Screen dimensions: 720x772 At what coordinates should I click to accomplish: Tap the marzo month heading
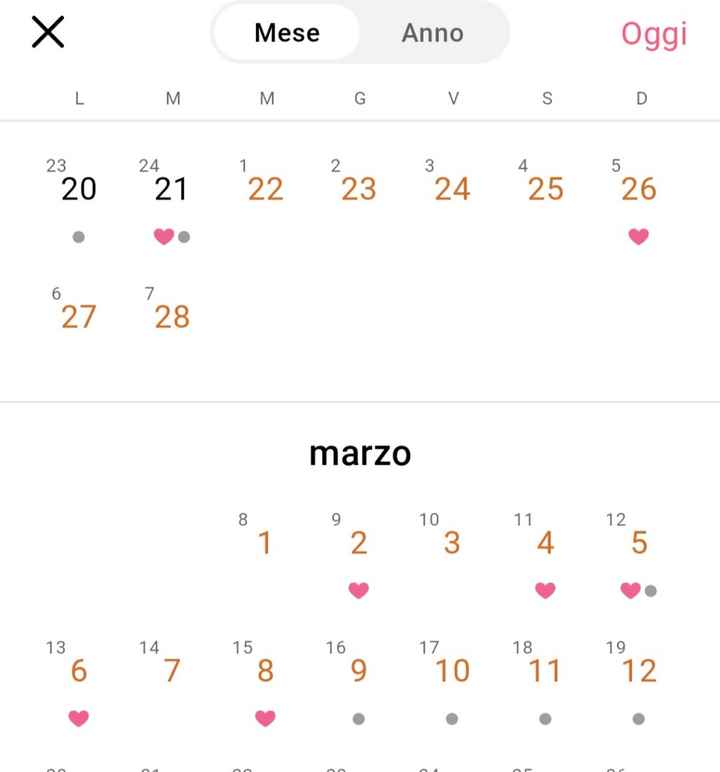360,452
